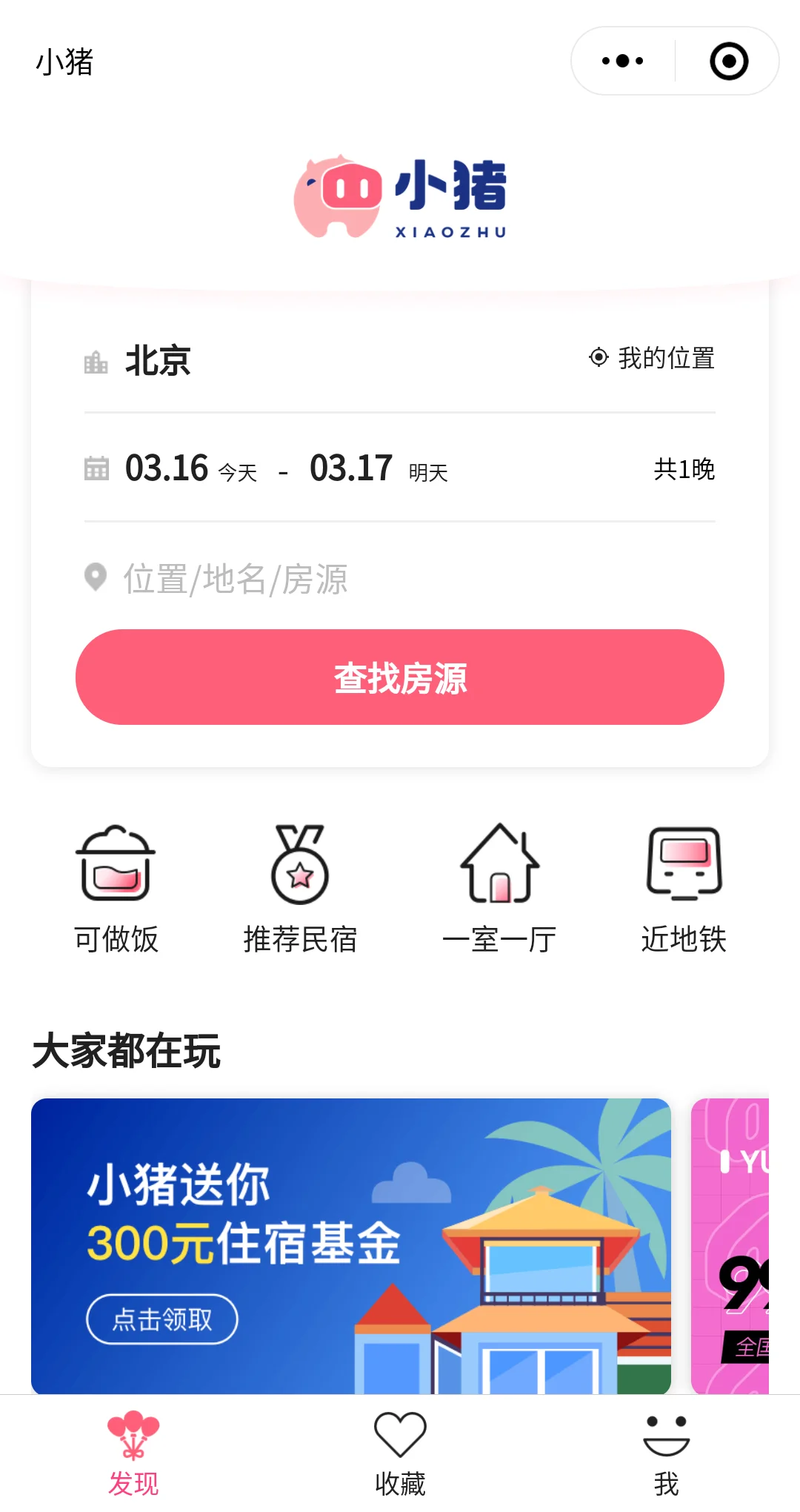Show 近地铁 listings

[x=684, y=888]
